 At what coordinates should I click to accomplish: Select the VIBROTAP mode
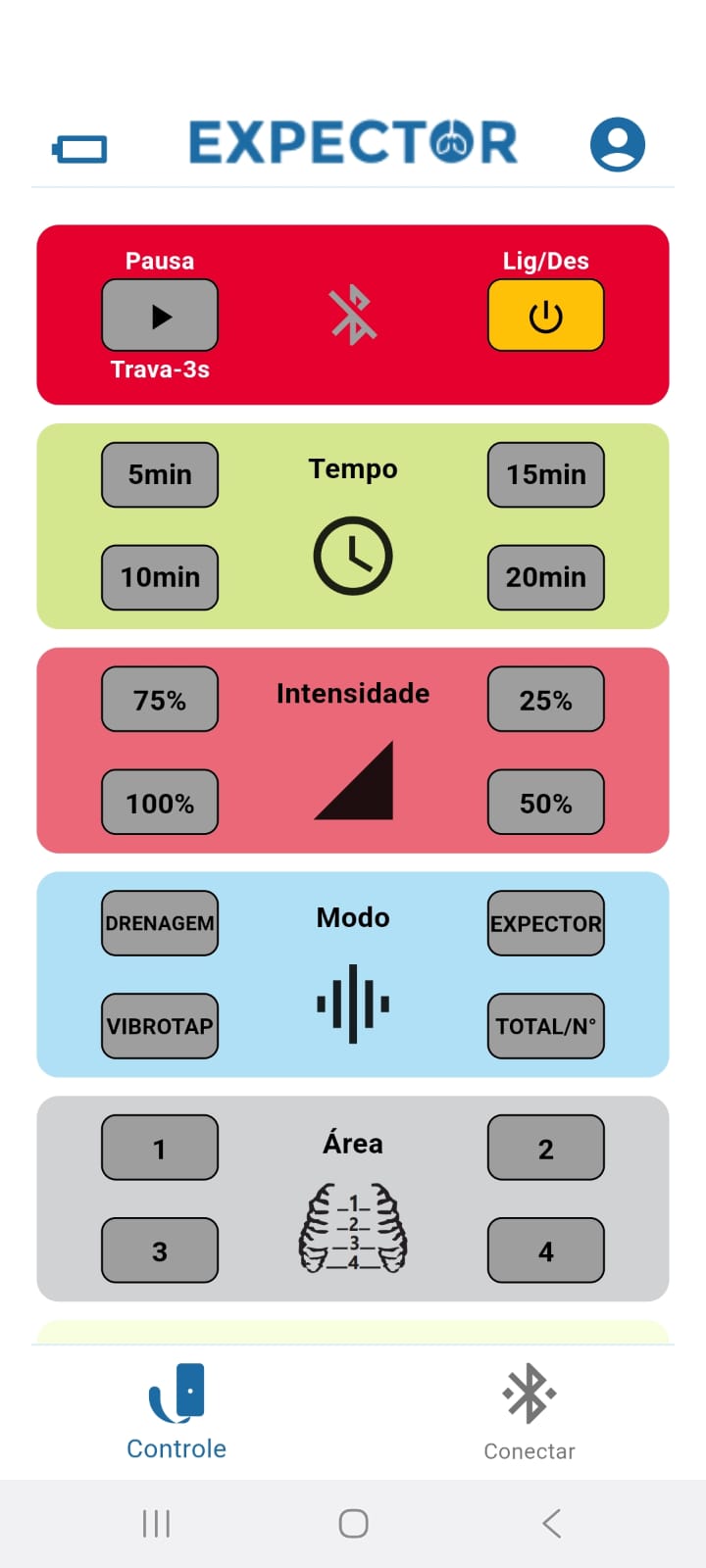coord(160,1026)
